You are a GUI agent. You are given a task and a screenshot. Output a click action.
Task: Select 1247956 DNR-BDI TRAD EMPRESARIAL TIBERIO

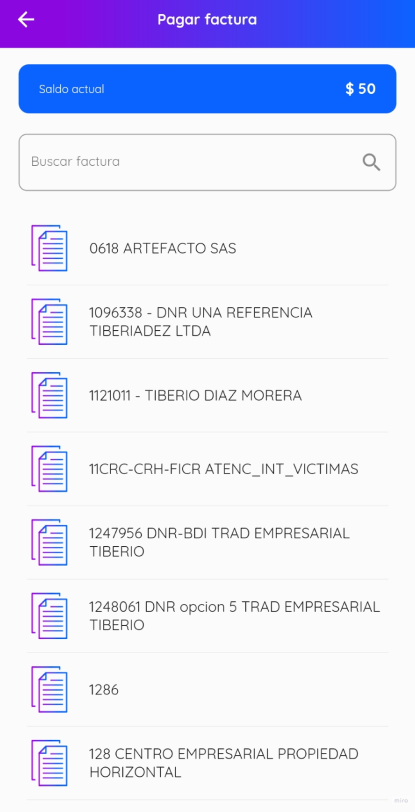(x=207, y=543)
